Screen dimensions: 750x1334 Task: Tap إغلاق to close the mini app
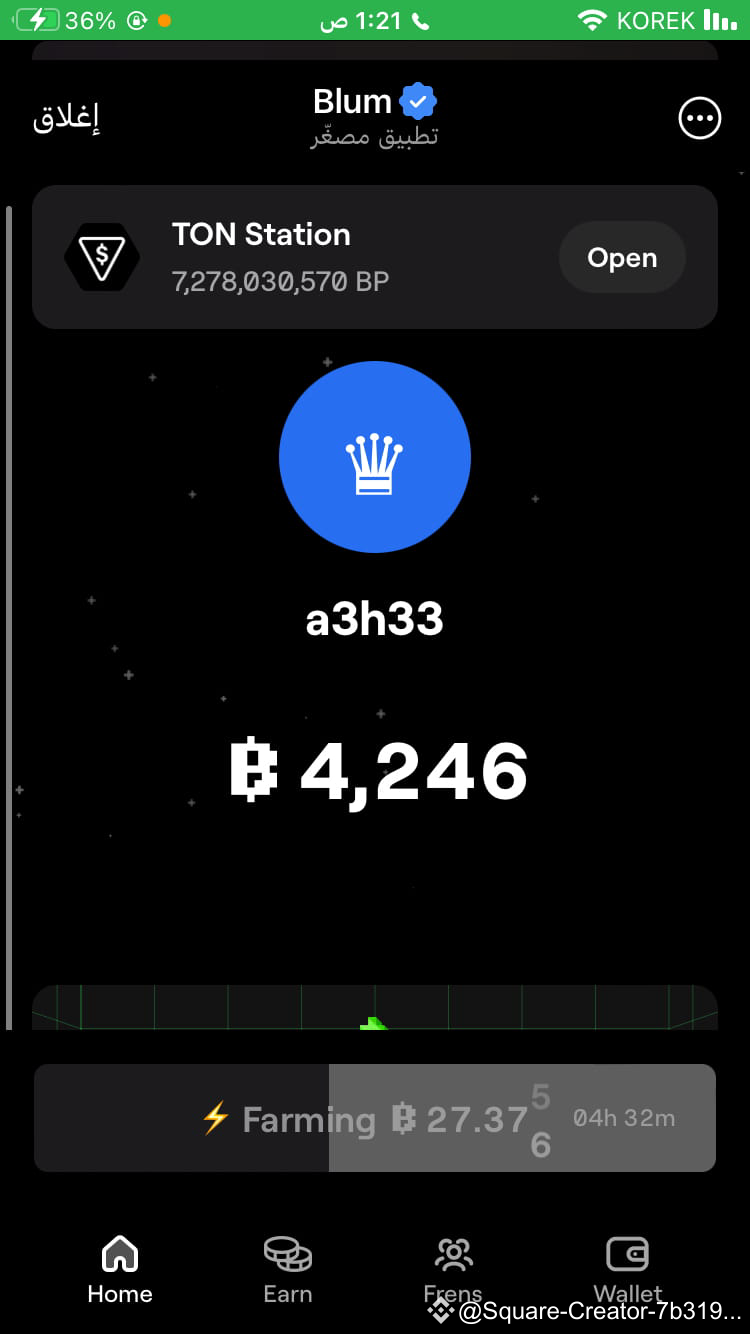(66, 118)
